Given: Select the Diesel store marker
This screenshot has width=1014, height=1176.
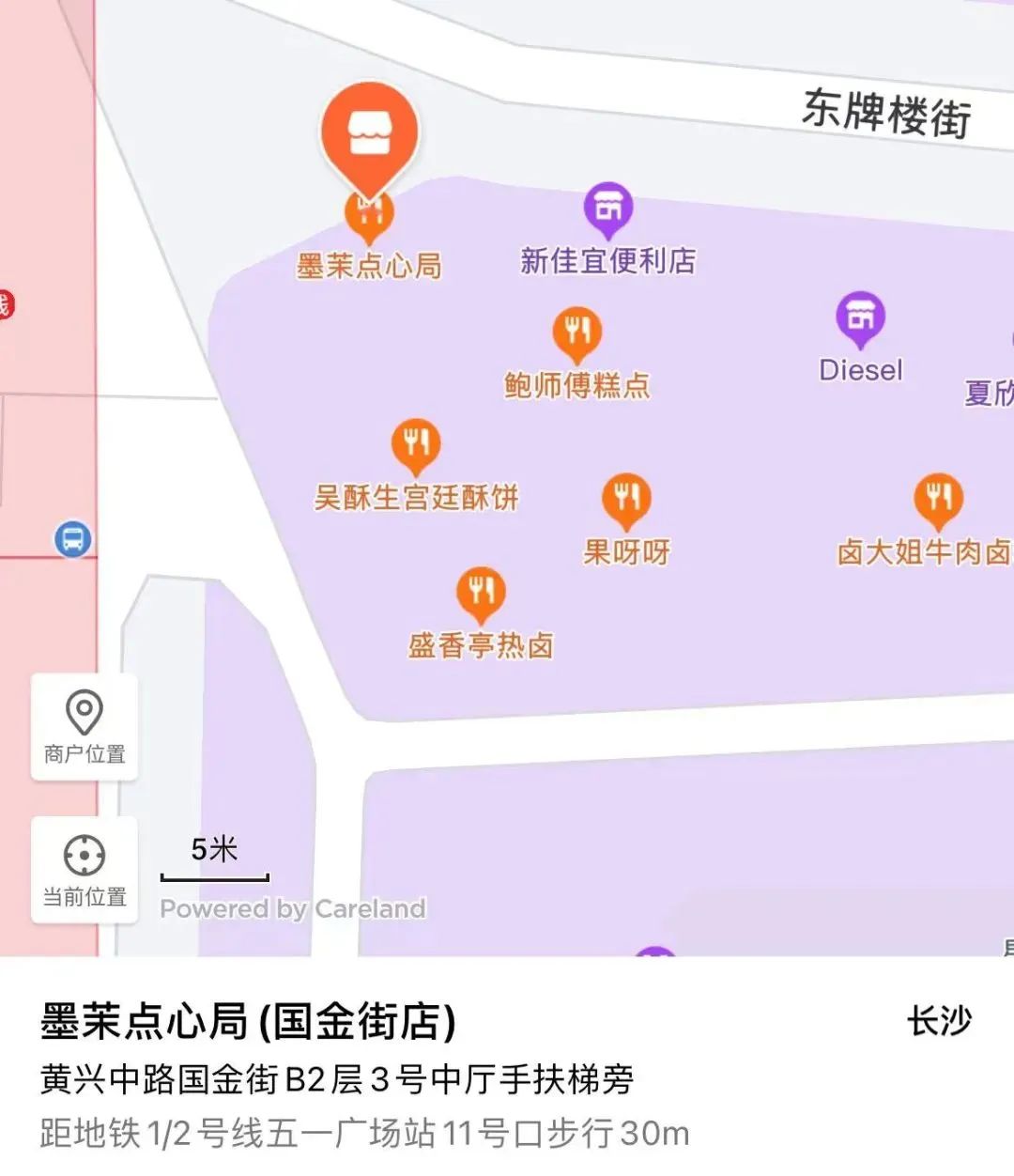Looking at the screenshot, I should (860, 319).
